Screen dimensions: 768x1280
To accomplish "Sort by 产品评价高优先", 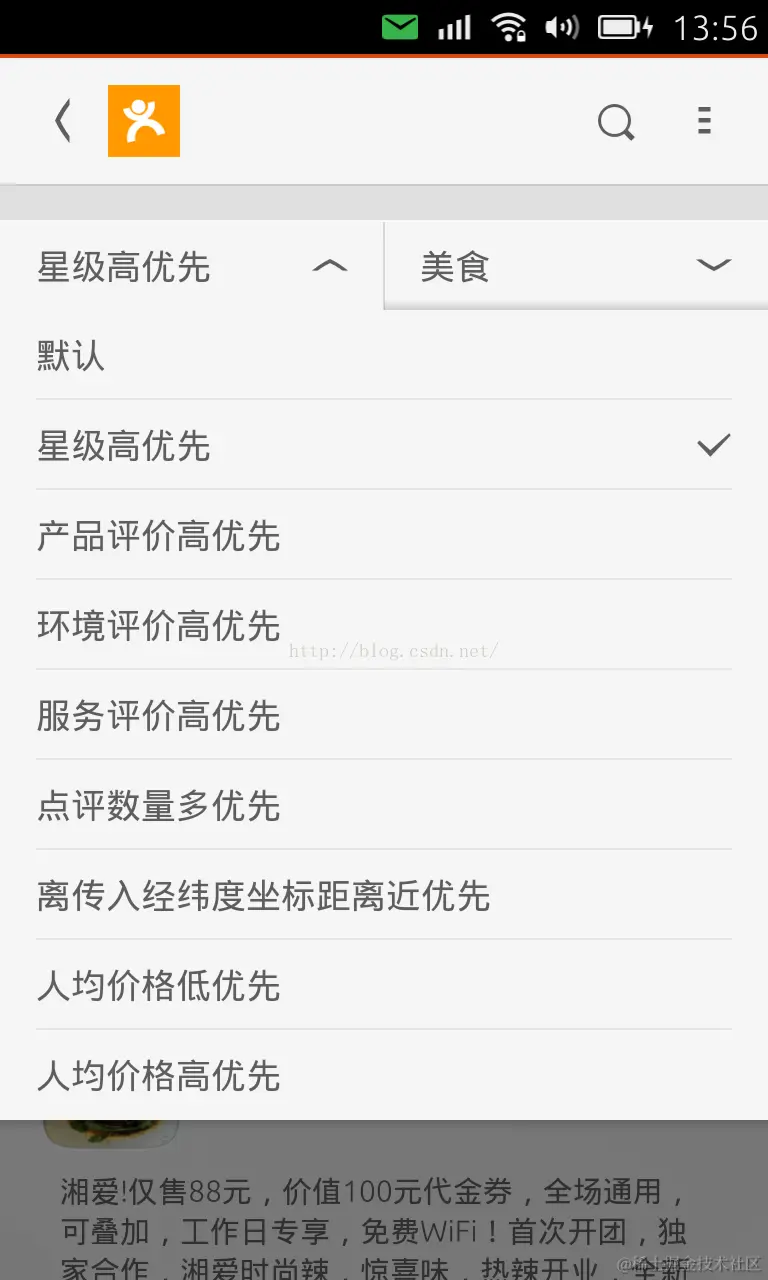I will pyautogui.click(x=384, y=536).
